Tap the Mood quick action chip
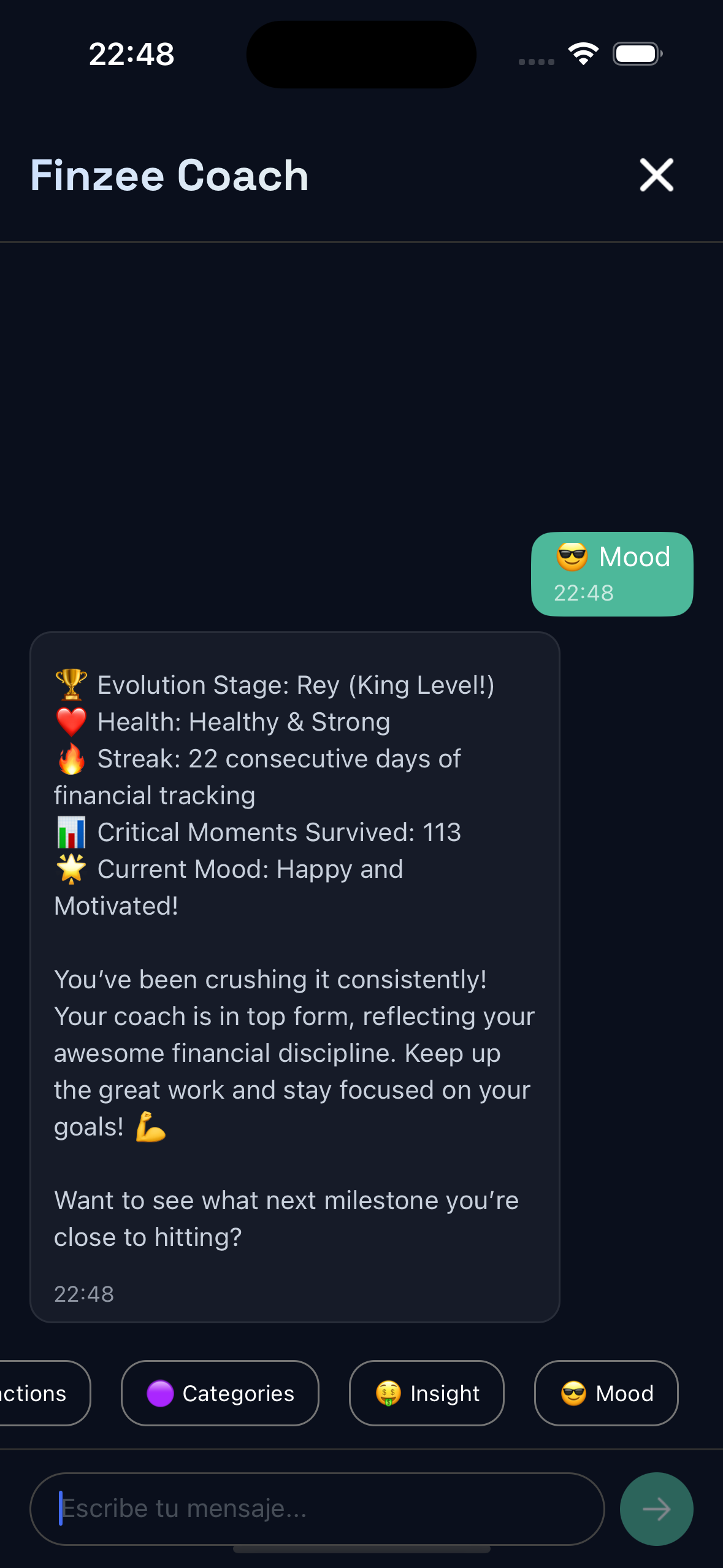 [606, 1393]
